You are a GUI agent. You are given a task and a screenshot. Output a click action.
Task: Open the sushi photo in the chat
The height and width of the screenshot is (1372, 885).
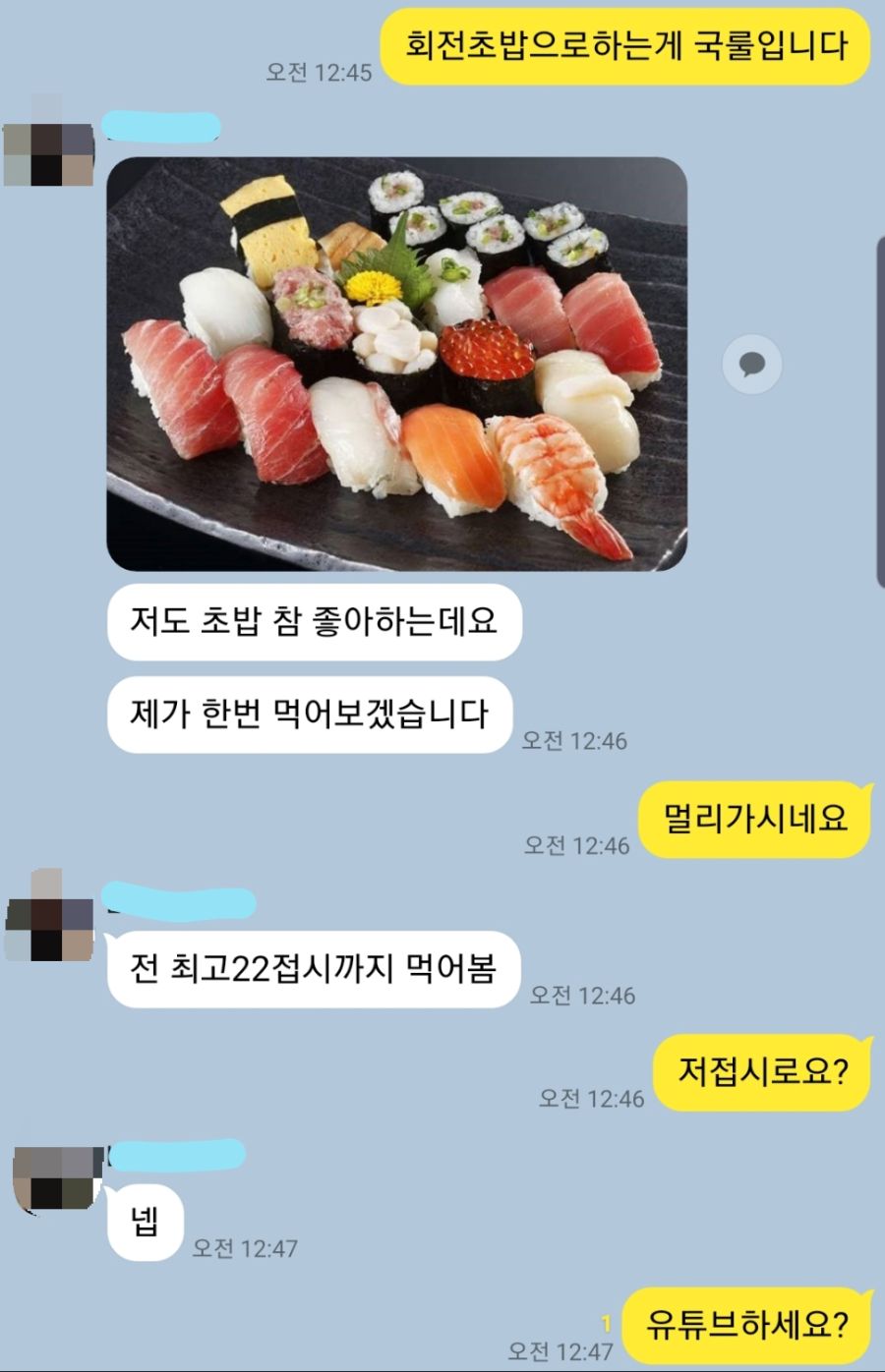coord(396,364)
